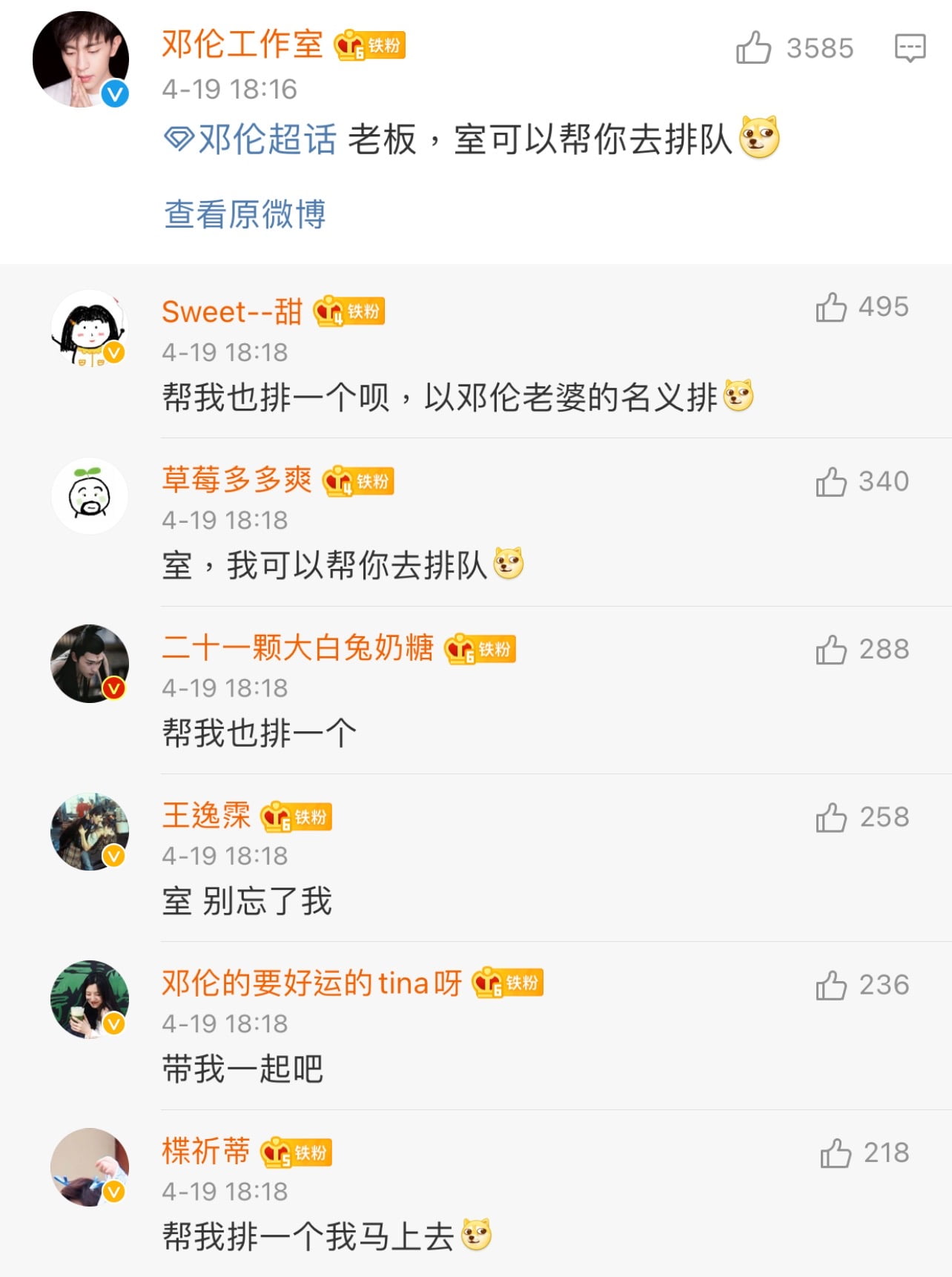The image size is (952, 1277).
Task: Open 邓伦工作室's profile picture
Action: (x=81, y=60)
